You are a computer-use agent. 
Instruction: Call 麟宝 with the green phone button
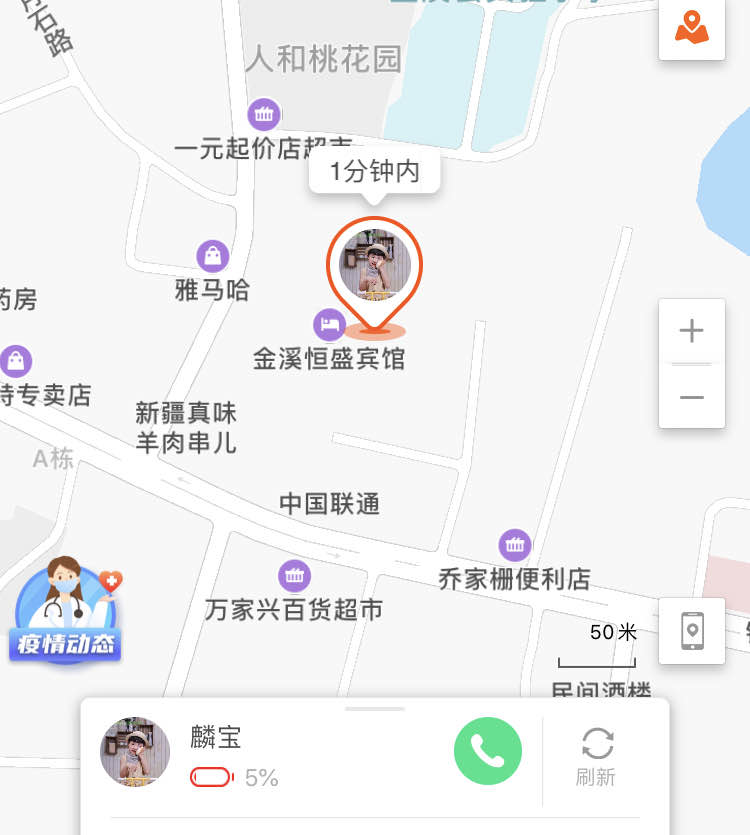click(488, 751)
